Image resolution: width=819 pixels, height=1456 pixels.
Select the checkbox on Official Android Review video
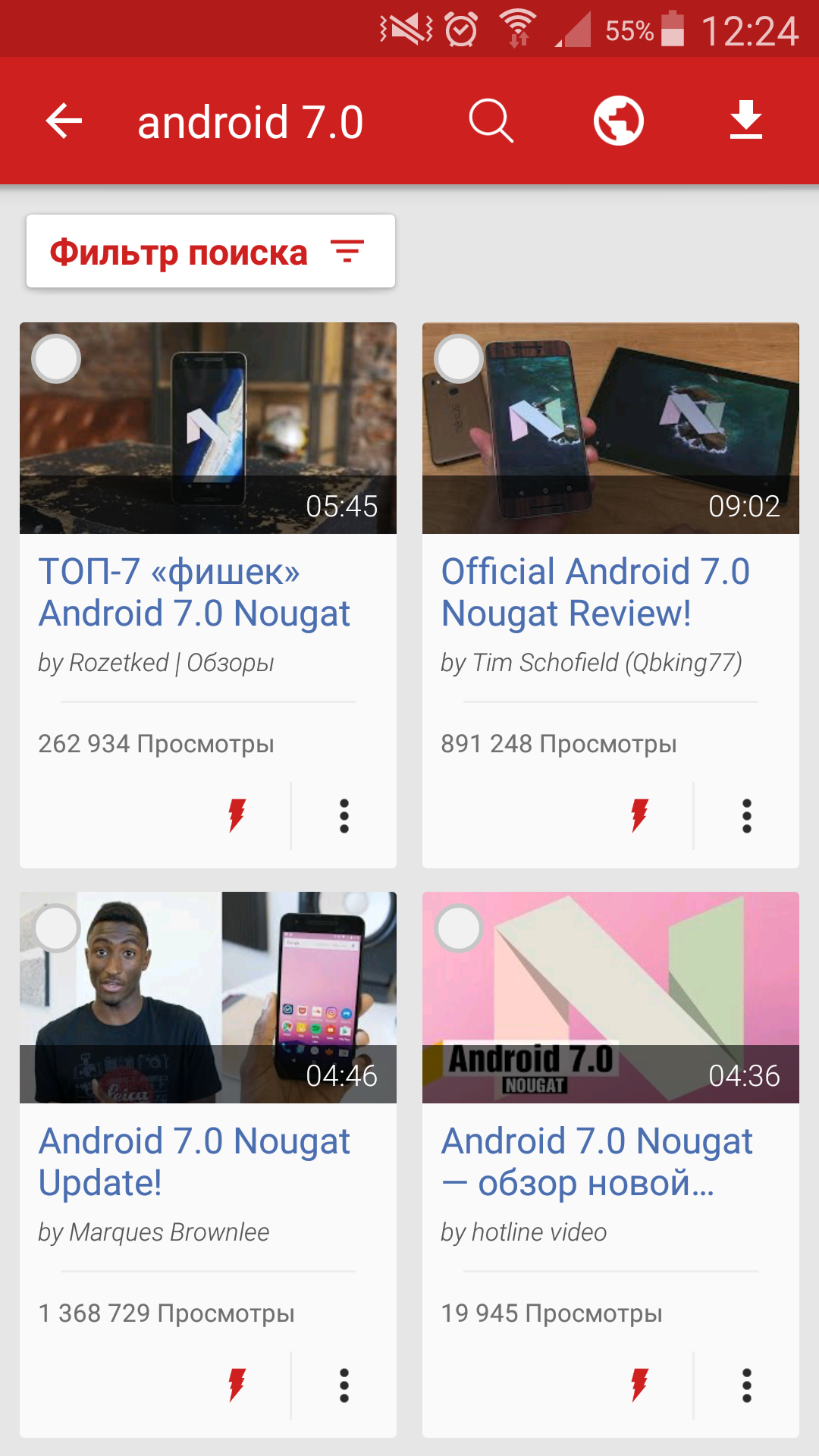coord(459,359)
